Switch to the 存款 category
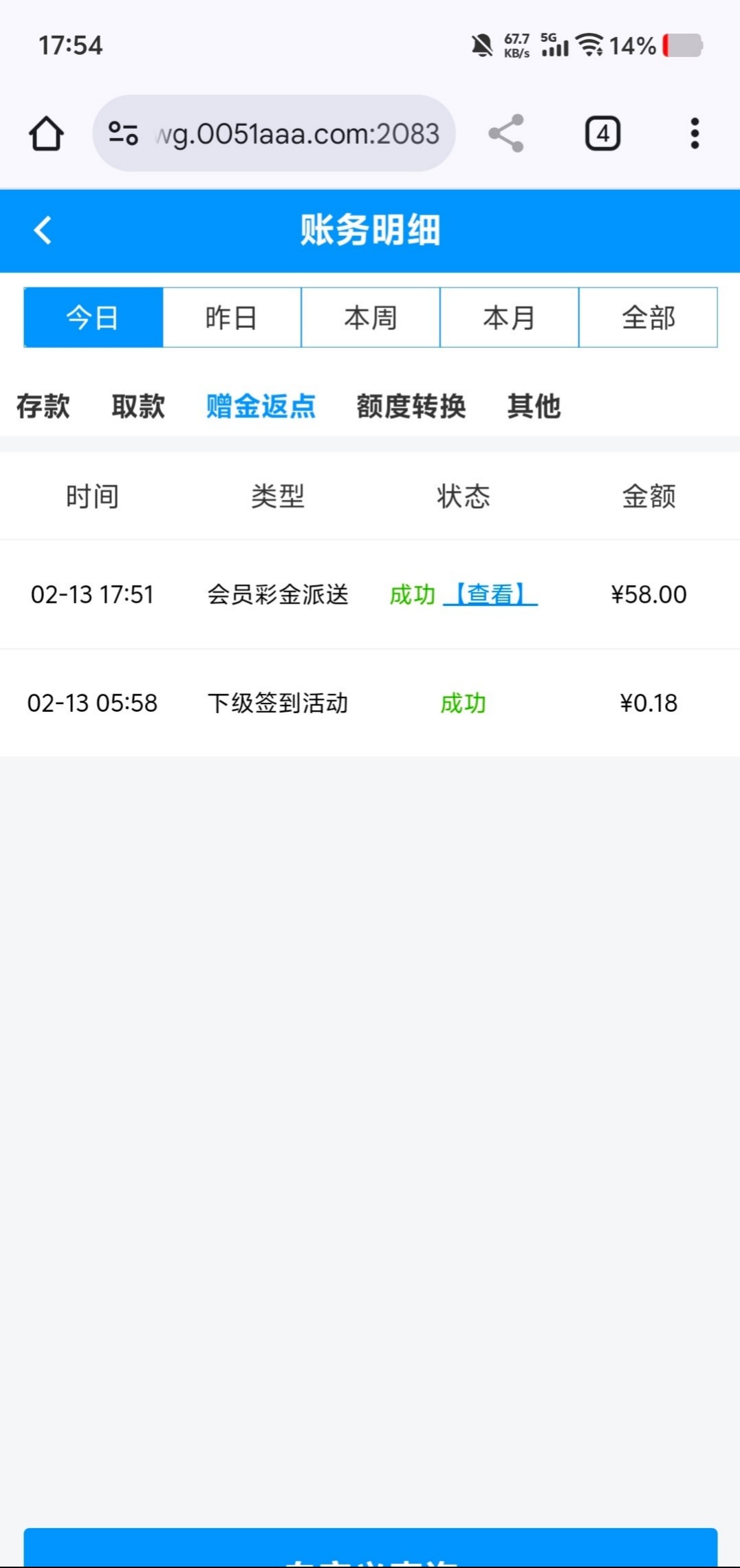 coord(43,406)
